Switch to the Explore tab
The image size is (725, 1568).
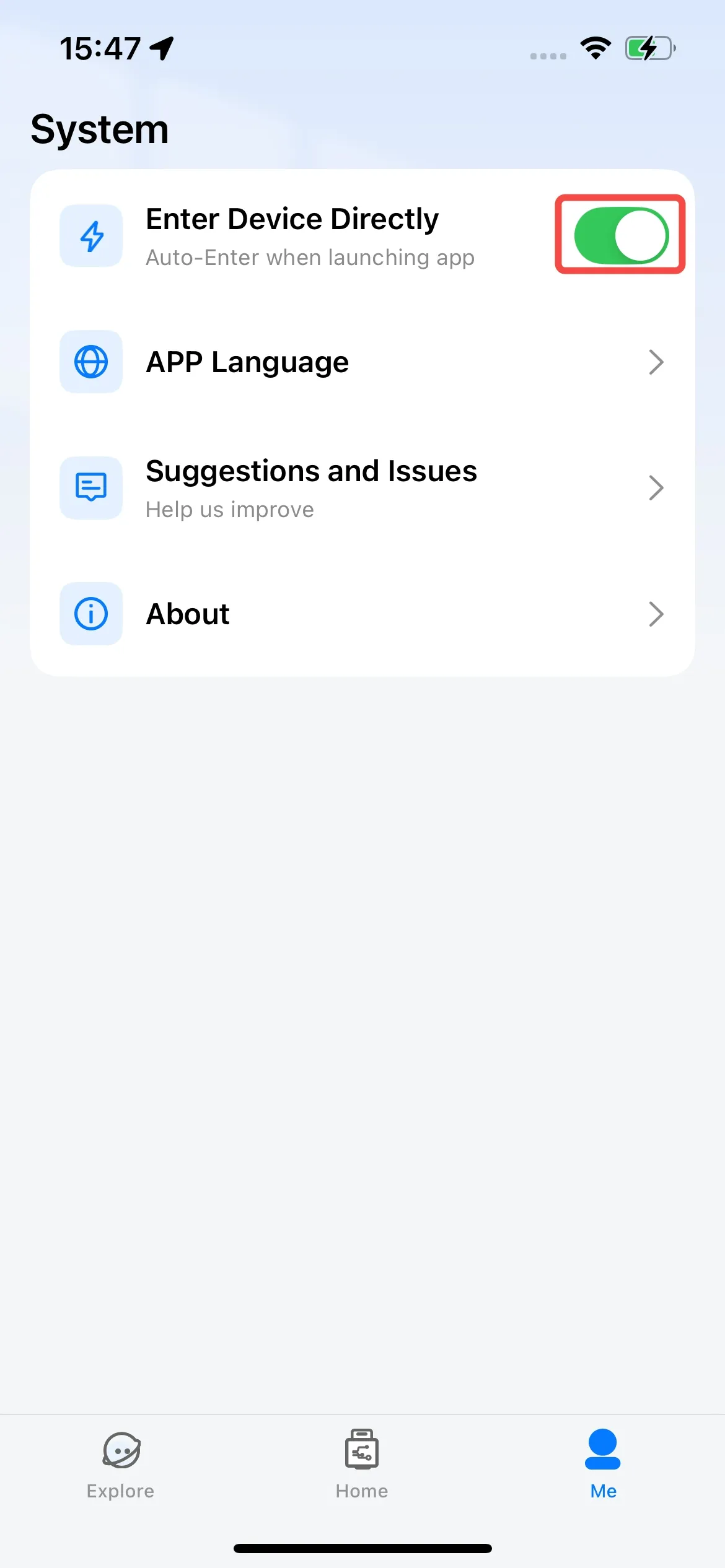121,1464
